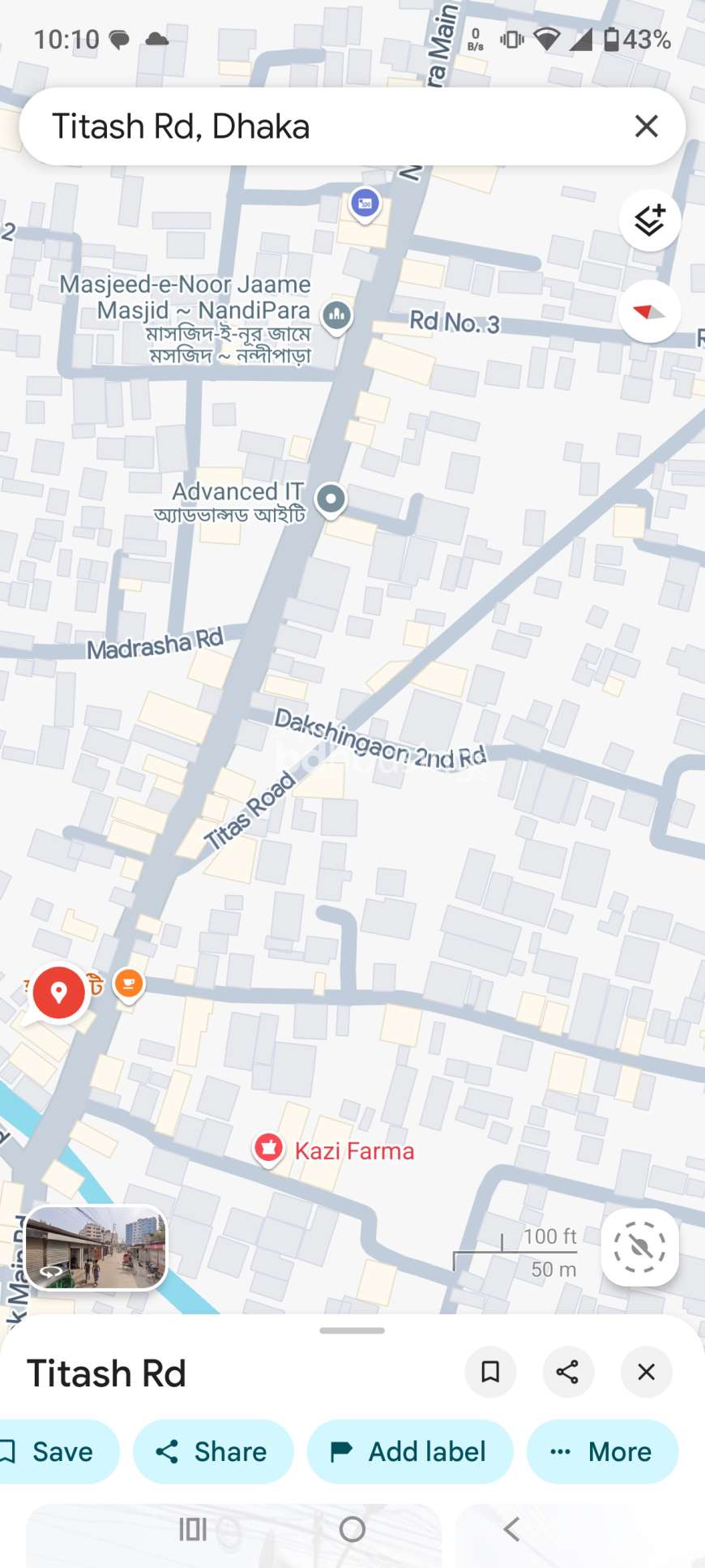Edit the search field text
This screenshot has width=705, height=1568.
(x=324, y=126)
